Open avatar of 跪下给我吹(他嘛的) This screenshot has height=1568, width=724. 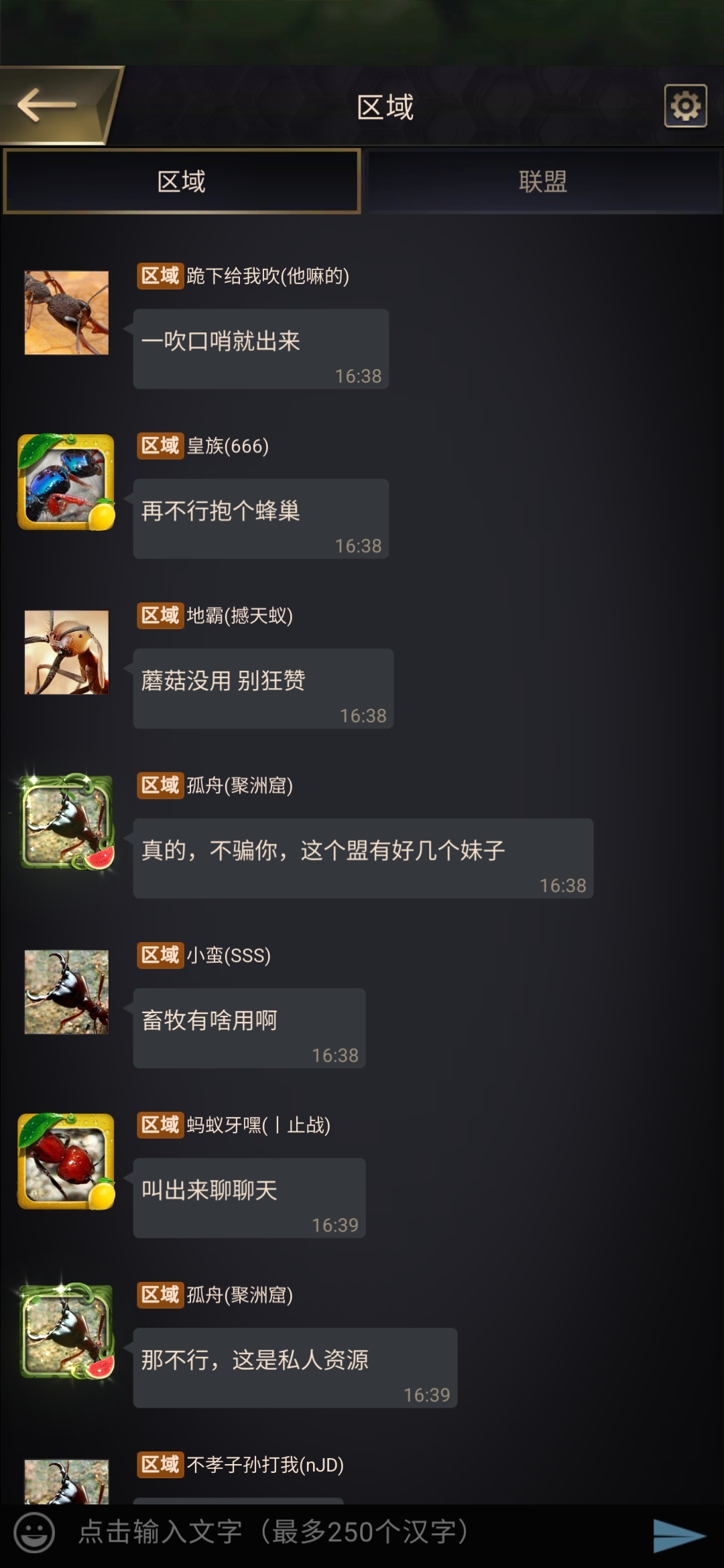[66, 312]
